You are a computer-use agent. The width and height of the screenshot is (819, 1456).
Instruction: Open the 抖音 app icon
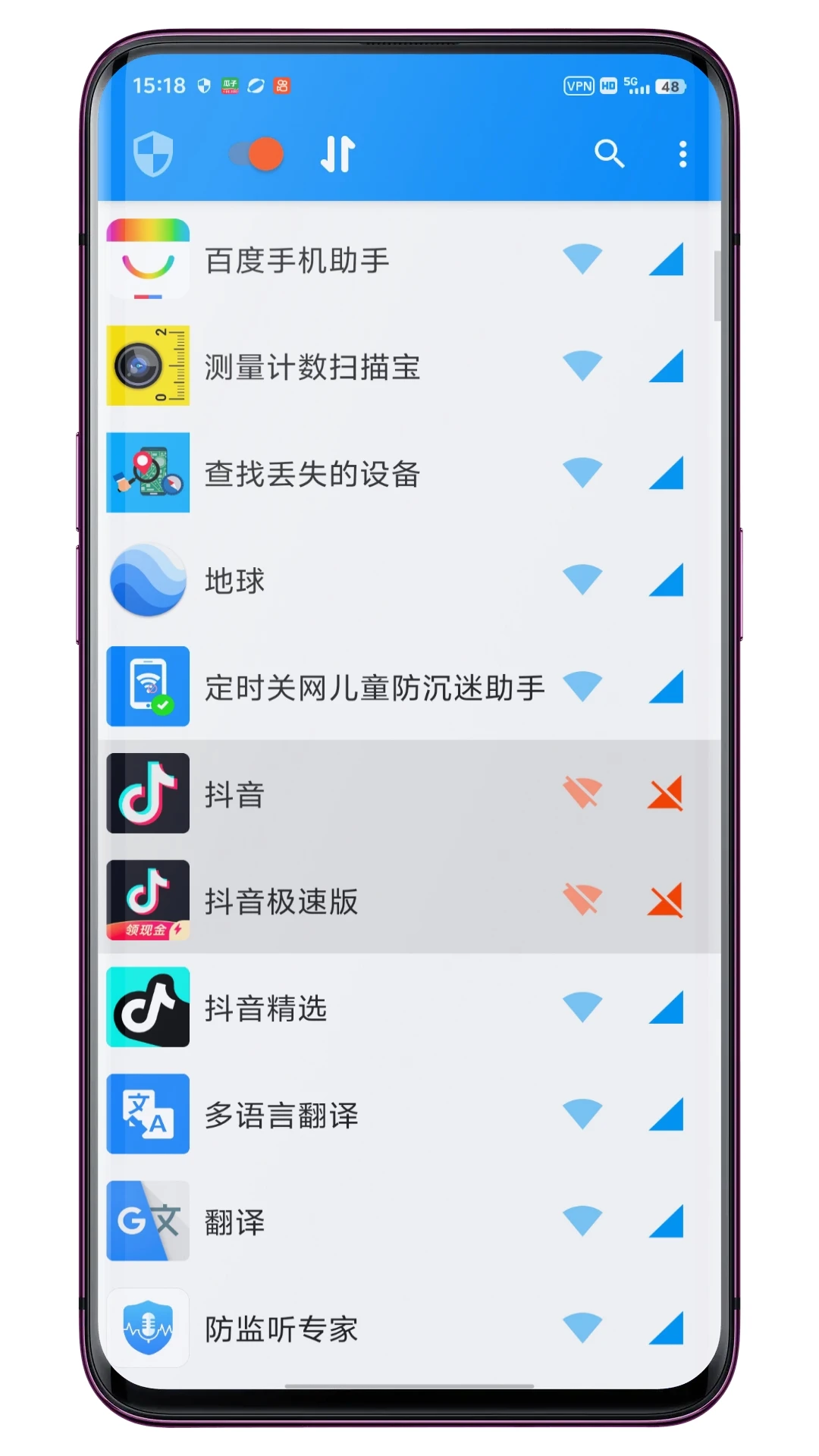click(148, 793)
